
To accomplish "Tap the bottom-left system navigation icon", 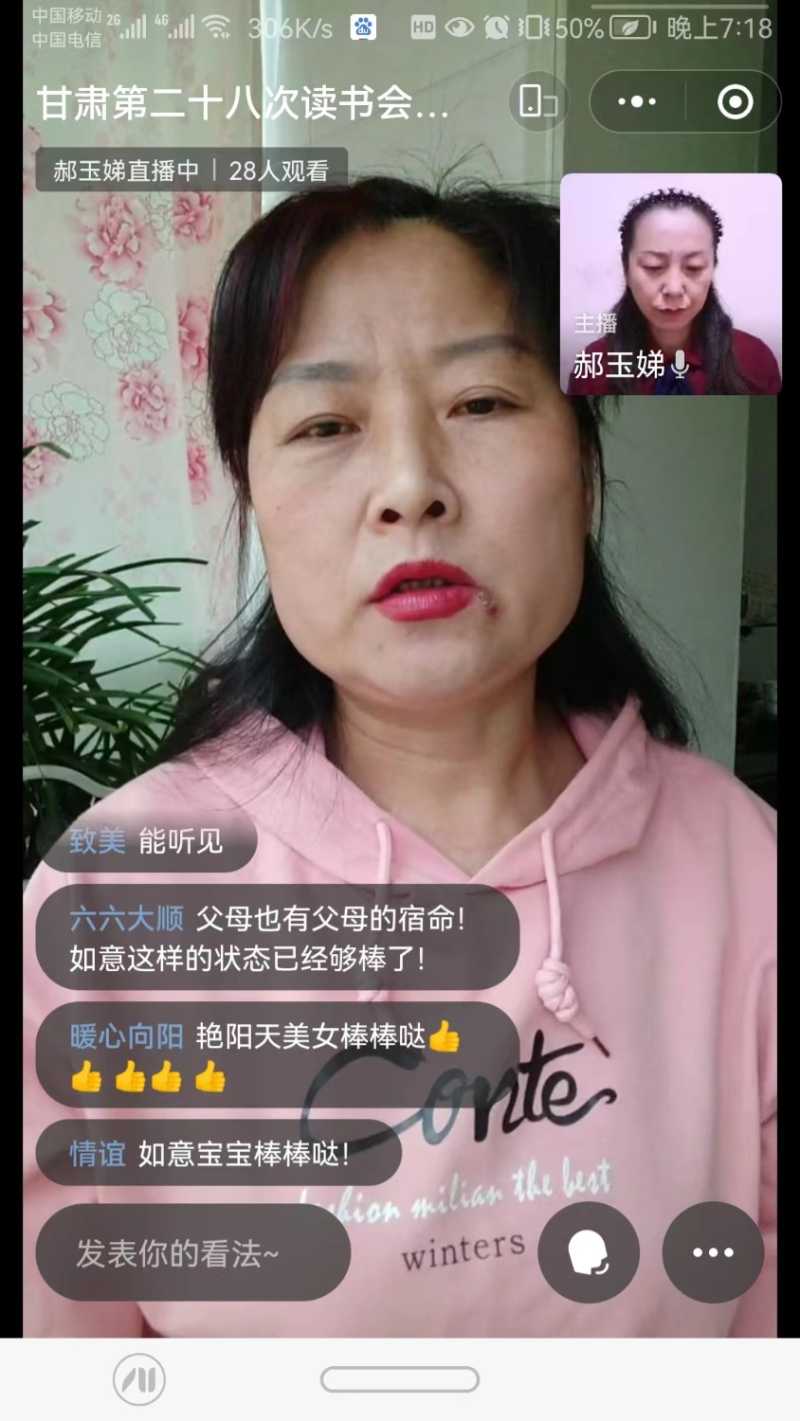I will click(x=139, y=1380).
